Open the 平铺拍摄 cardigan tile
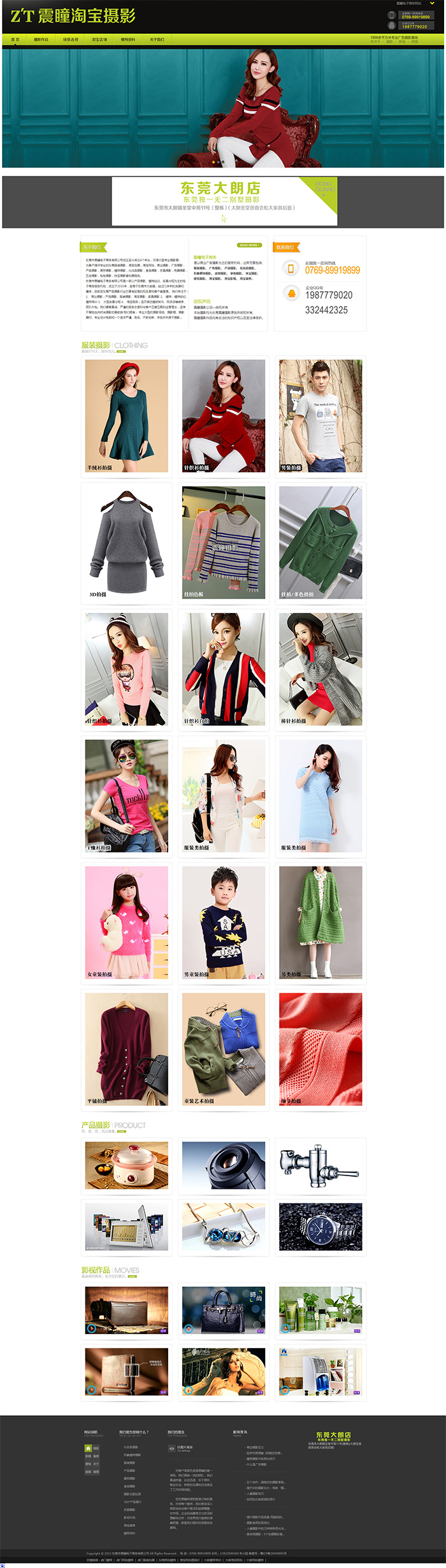446x1568 pixels. tap(126, 1049)
